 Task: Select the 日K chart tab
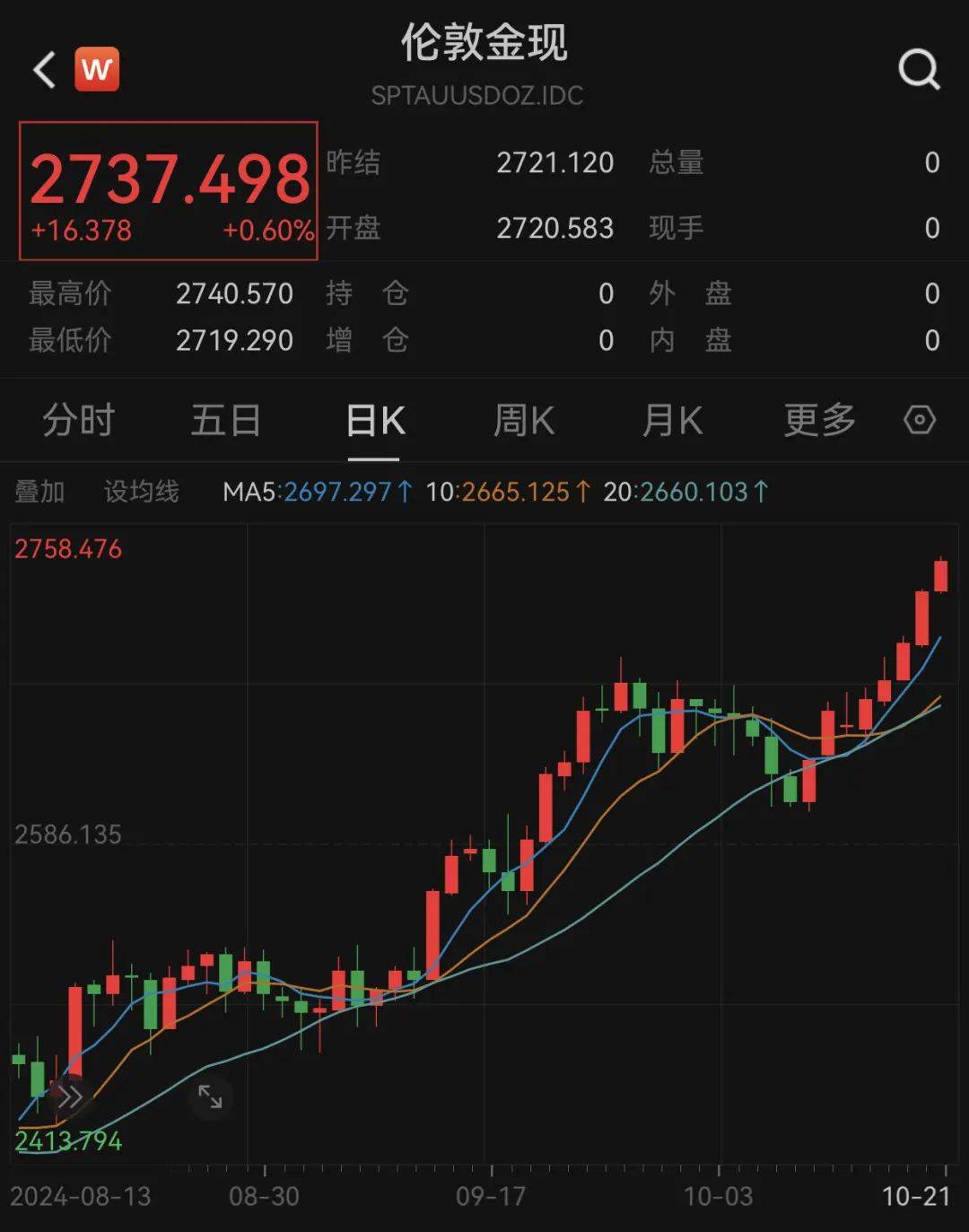[x=375, y=420]
